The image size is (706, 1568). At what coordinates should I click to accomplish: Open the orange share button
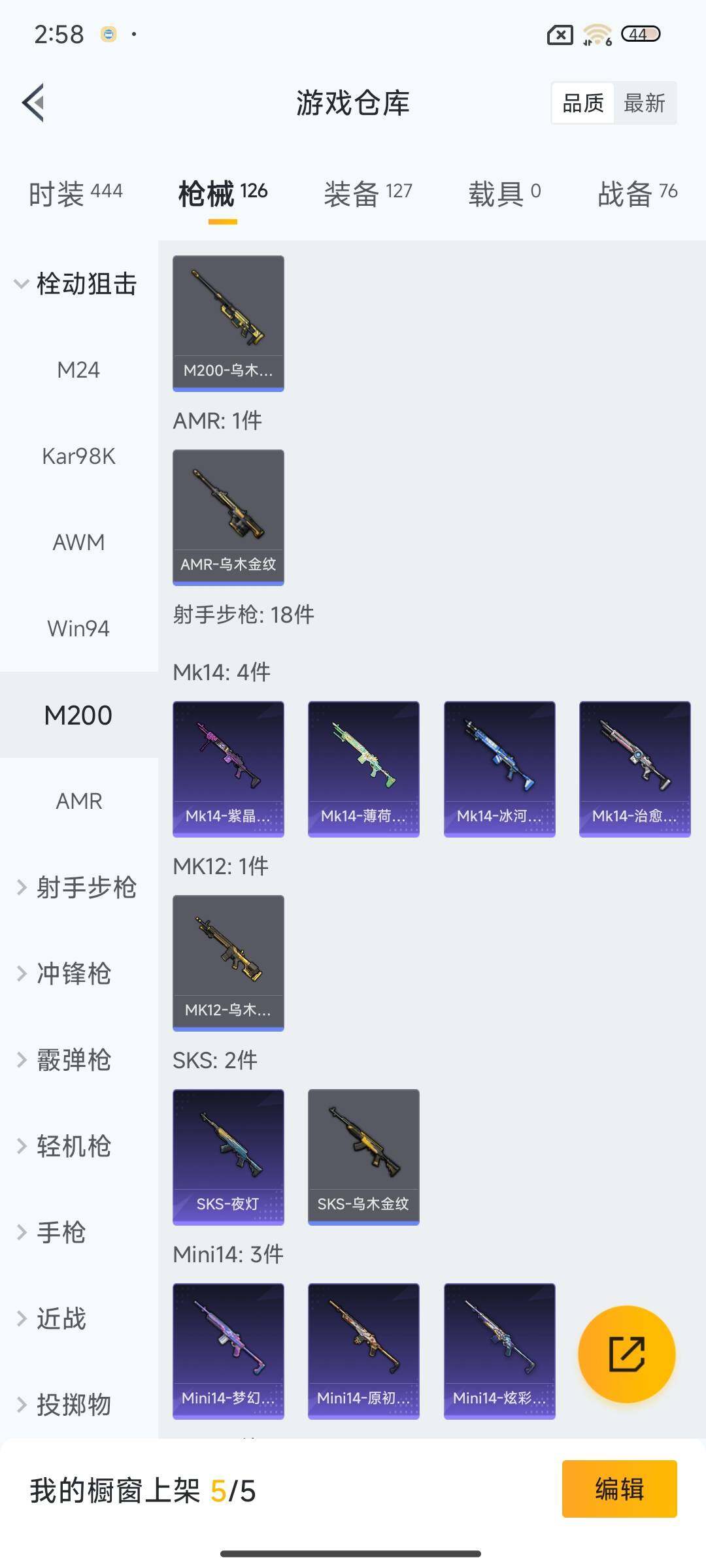click(x=628, y=1354)
